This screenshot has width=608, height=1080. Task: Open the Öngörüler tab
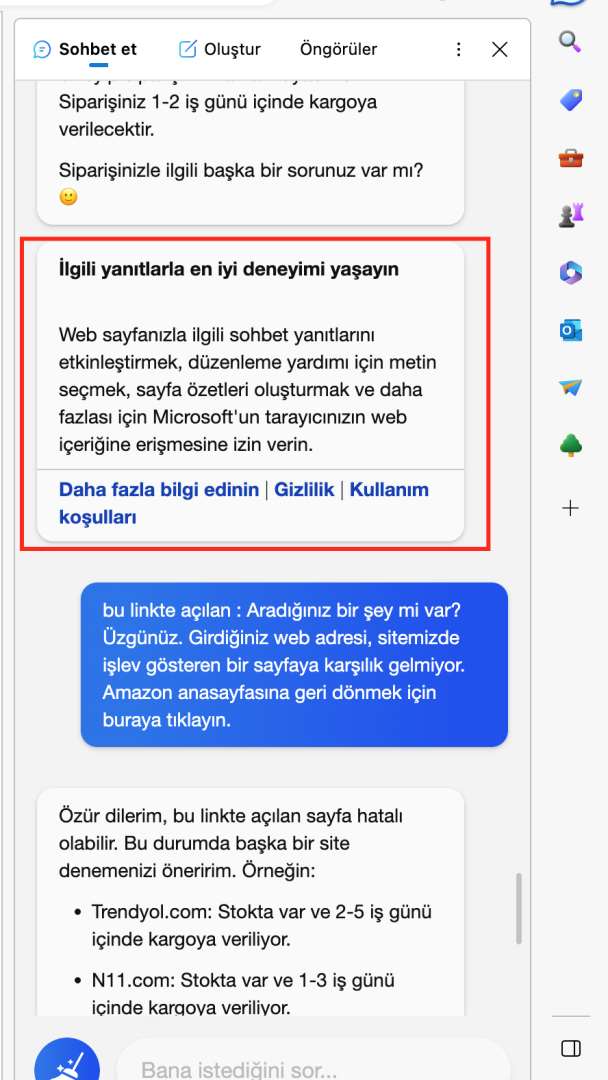338,49
